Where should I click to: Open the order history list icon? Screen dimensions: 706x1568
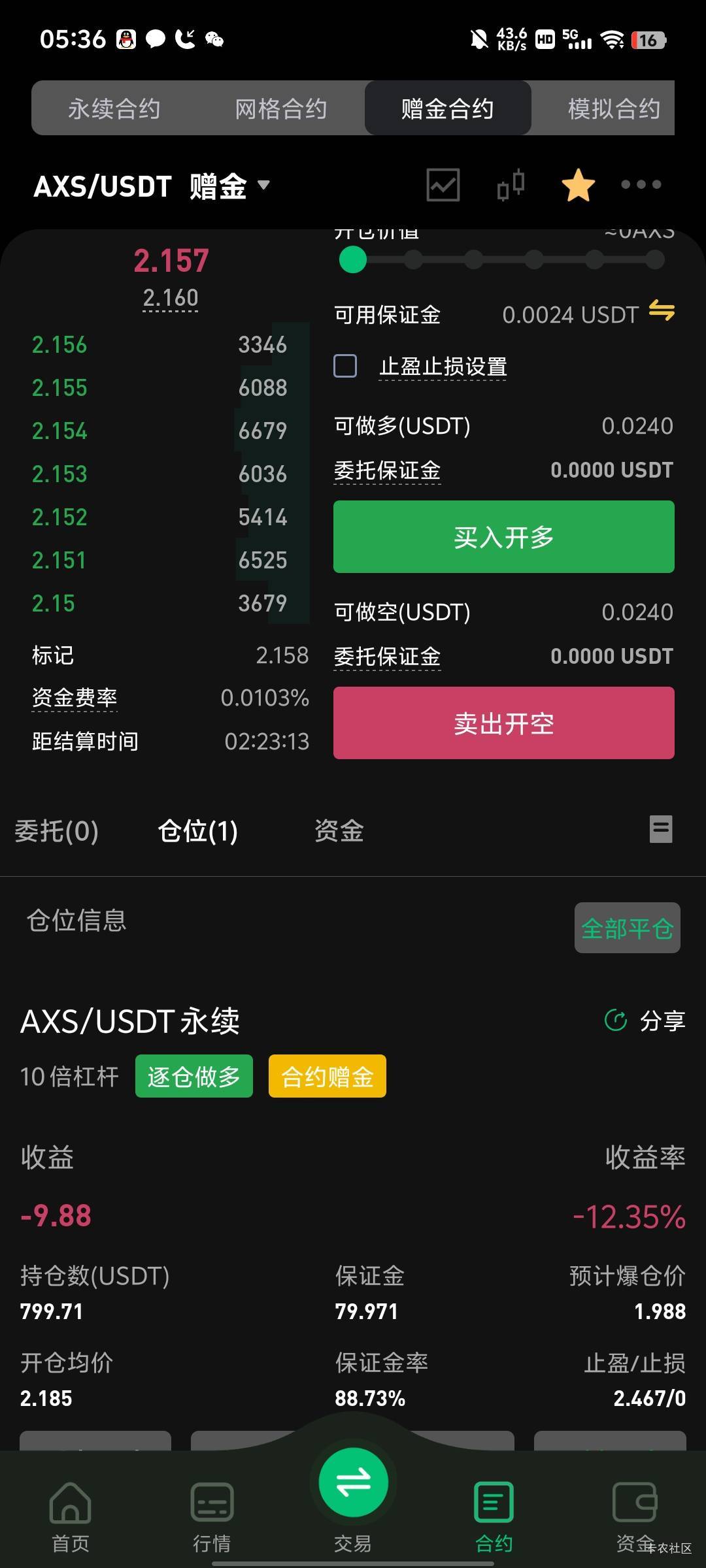pyautogui.click(x=661, y=829)
